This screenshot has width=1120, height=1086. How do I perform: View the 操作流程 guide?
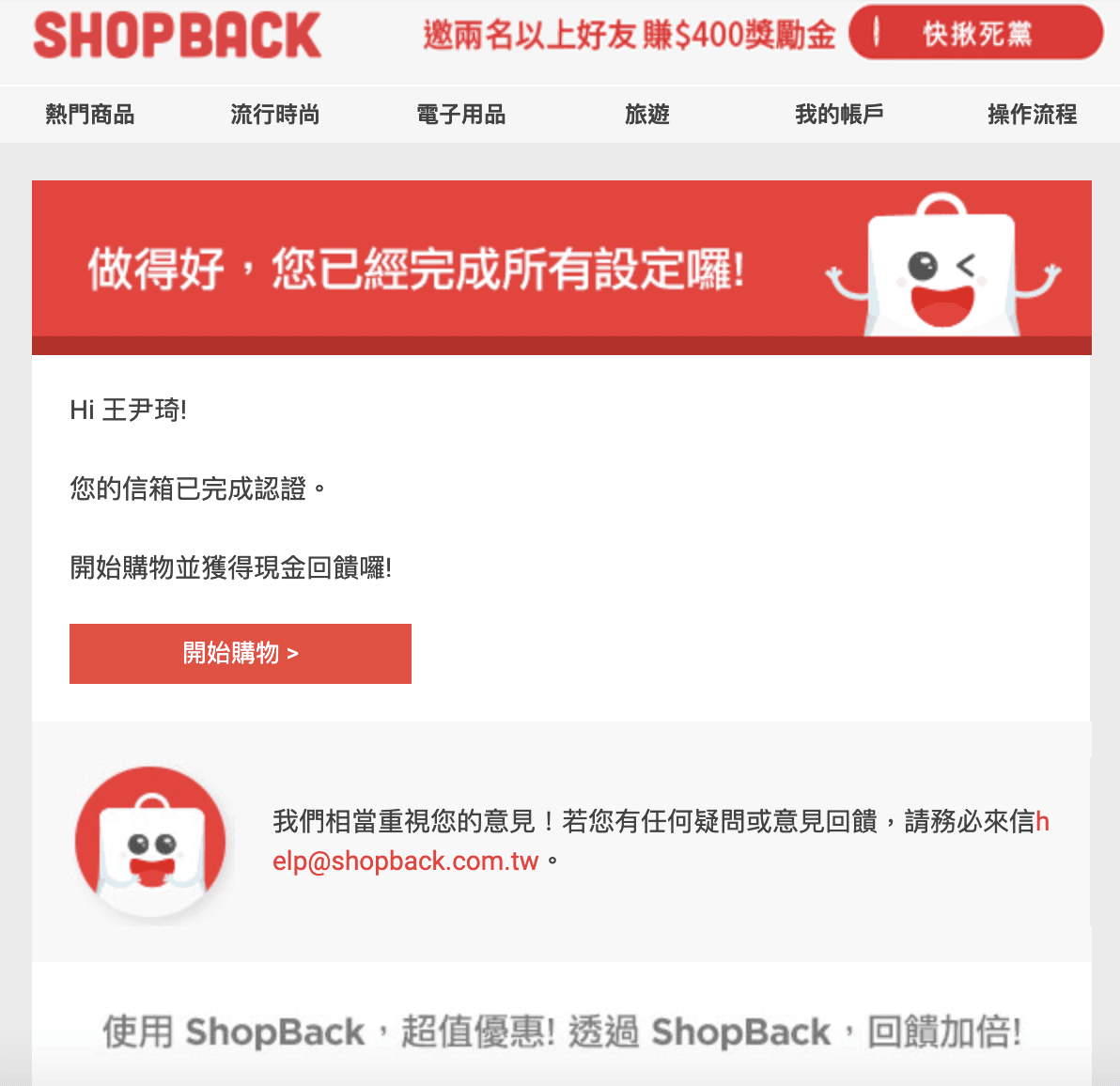tap(1032, 115)
